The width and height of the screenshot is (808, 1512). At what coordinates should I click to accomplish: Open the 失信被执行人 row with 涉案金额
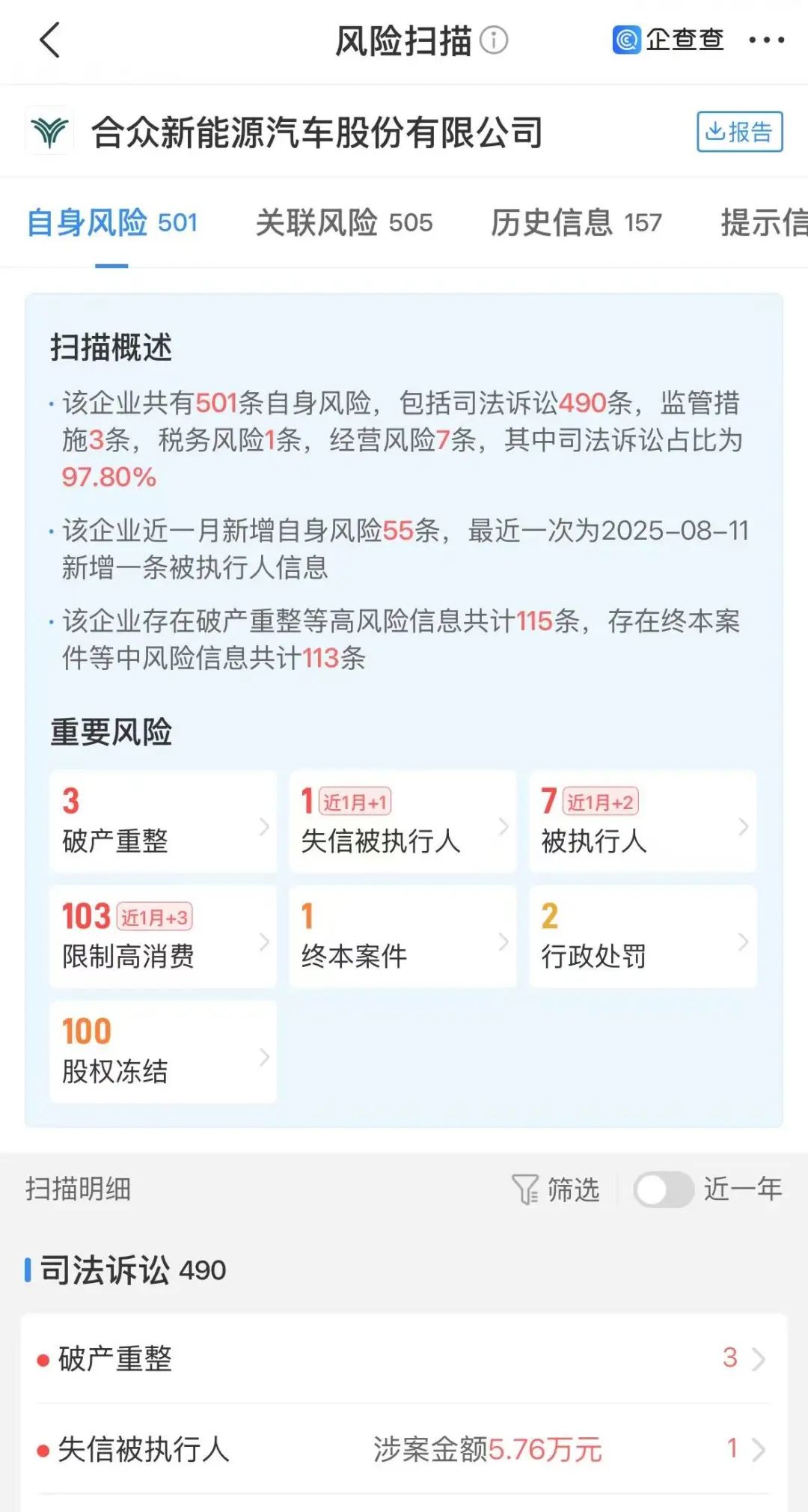[404, 1450]
